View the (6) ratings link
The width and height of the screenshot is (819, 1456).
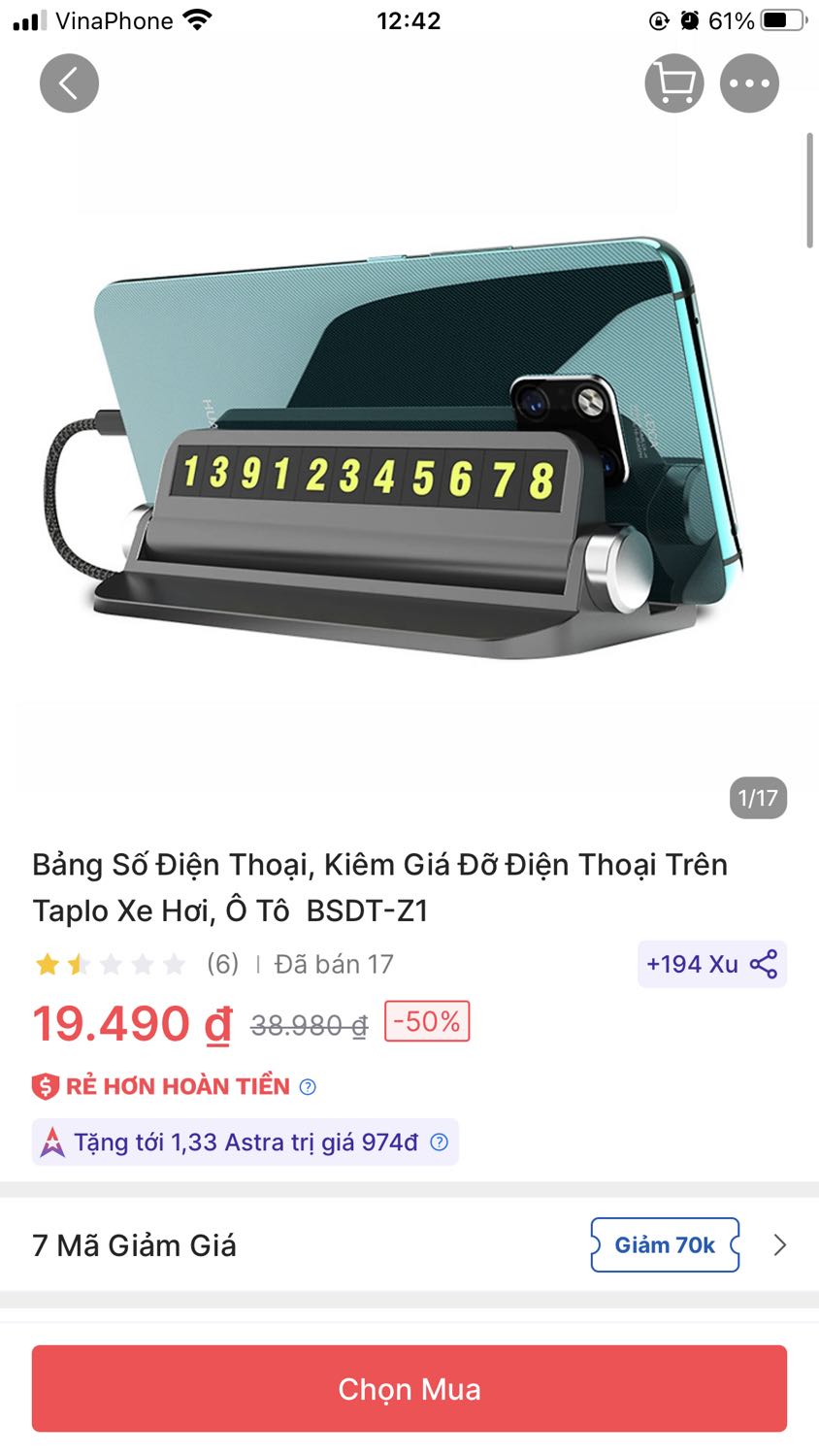point(222,964)
